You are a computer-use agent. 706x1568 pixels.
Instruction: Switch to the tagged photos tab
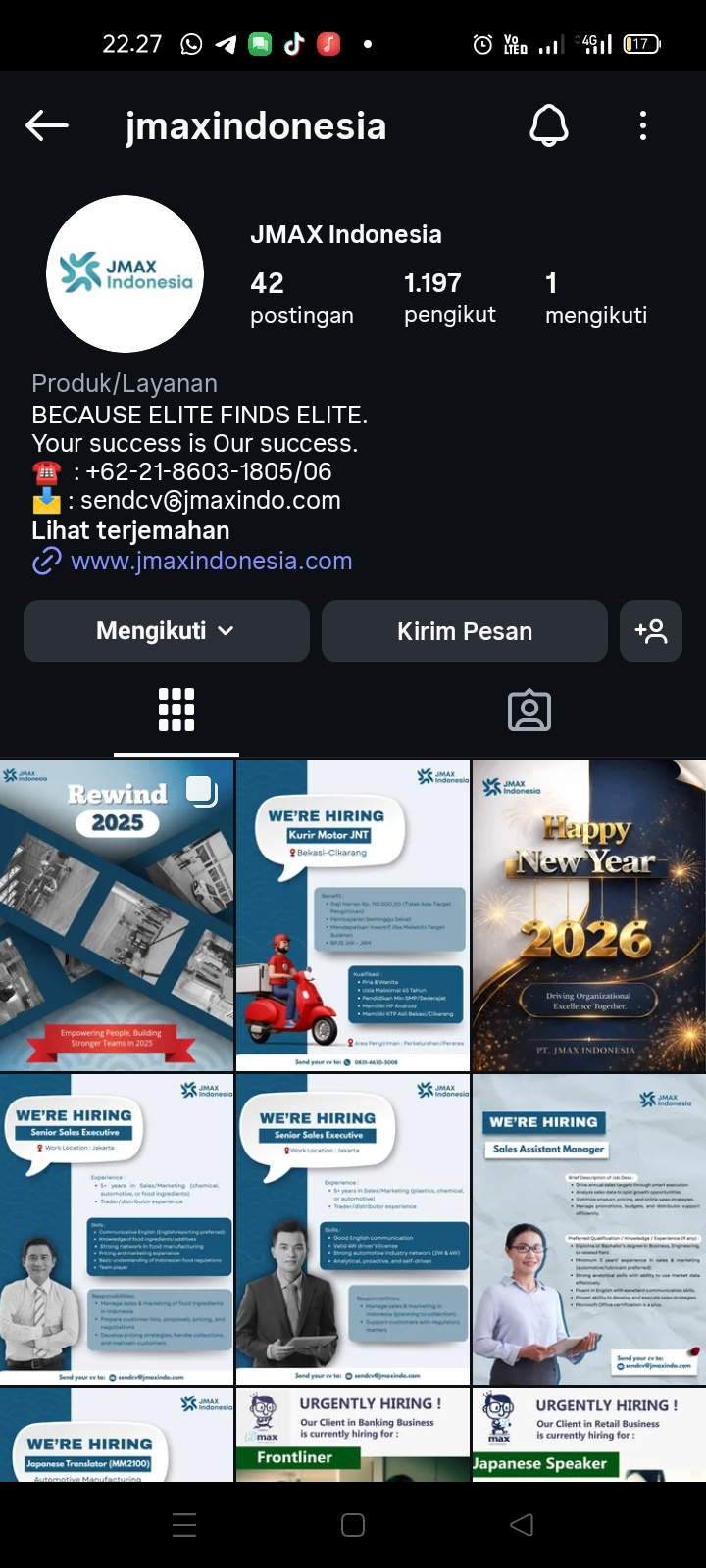click(x=529, y=710)
